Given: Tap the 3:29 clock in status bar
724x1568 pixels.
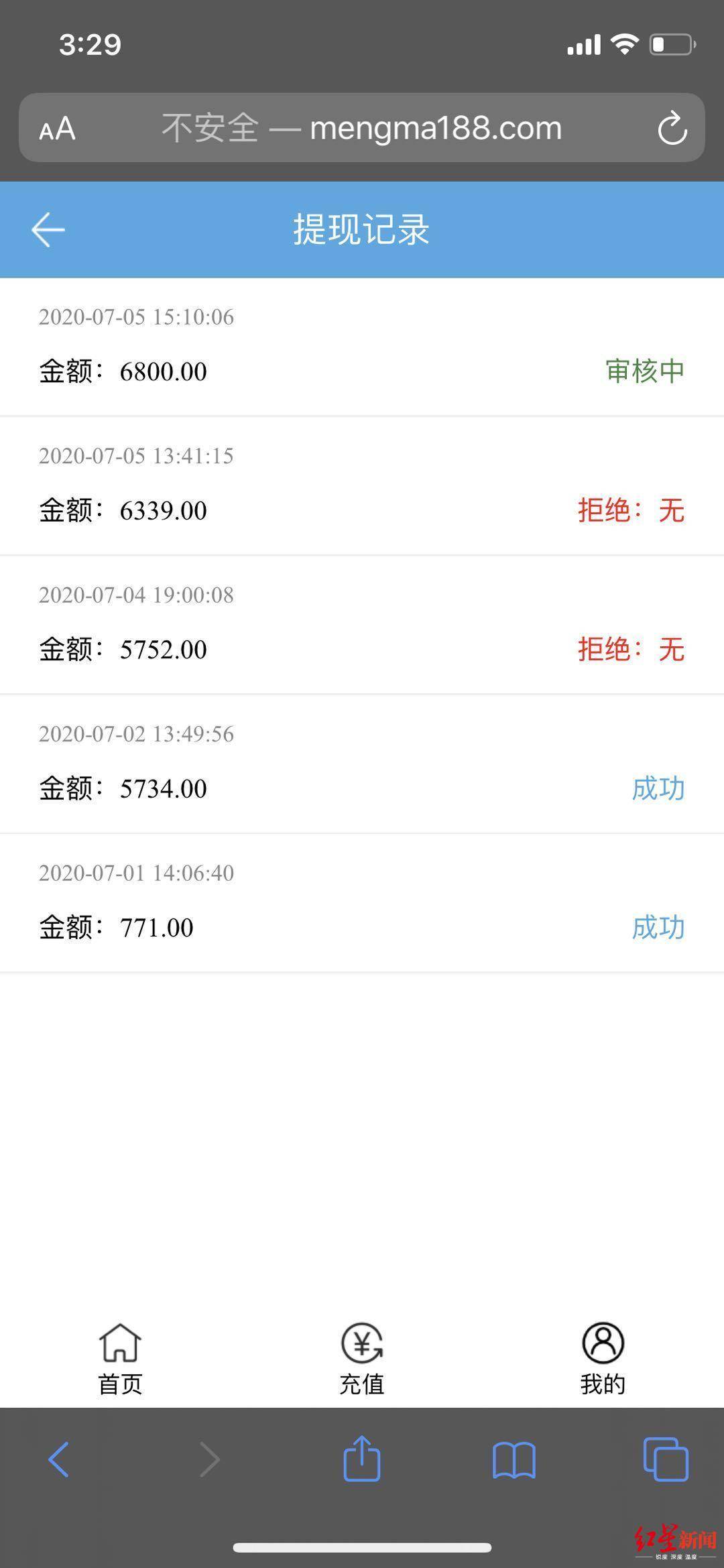Looking at the screenshot, I should [88, 45].
